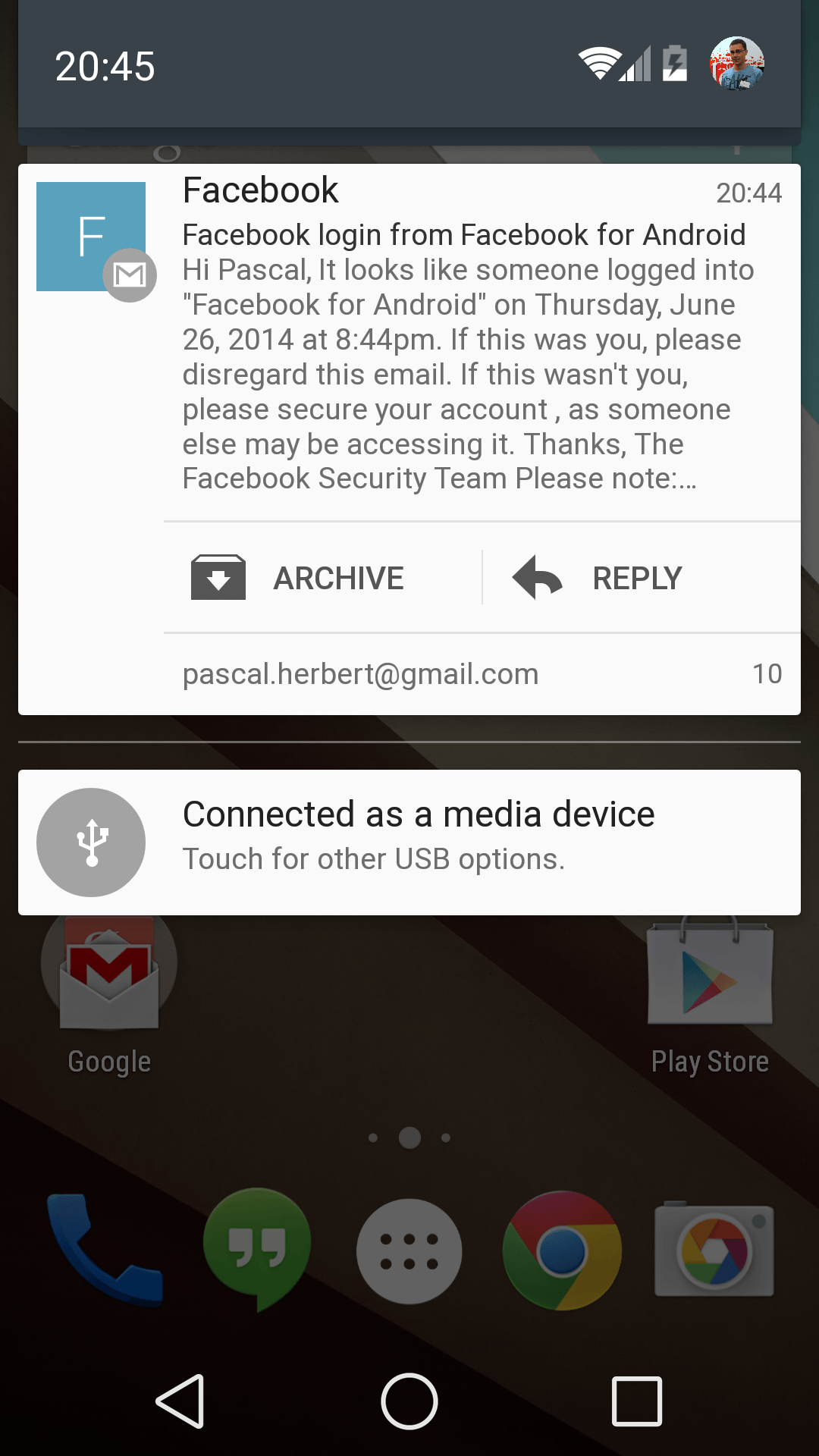819x1456 pixels.
Task: Tap the system back button
Action: tap(180, 1401)
